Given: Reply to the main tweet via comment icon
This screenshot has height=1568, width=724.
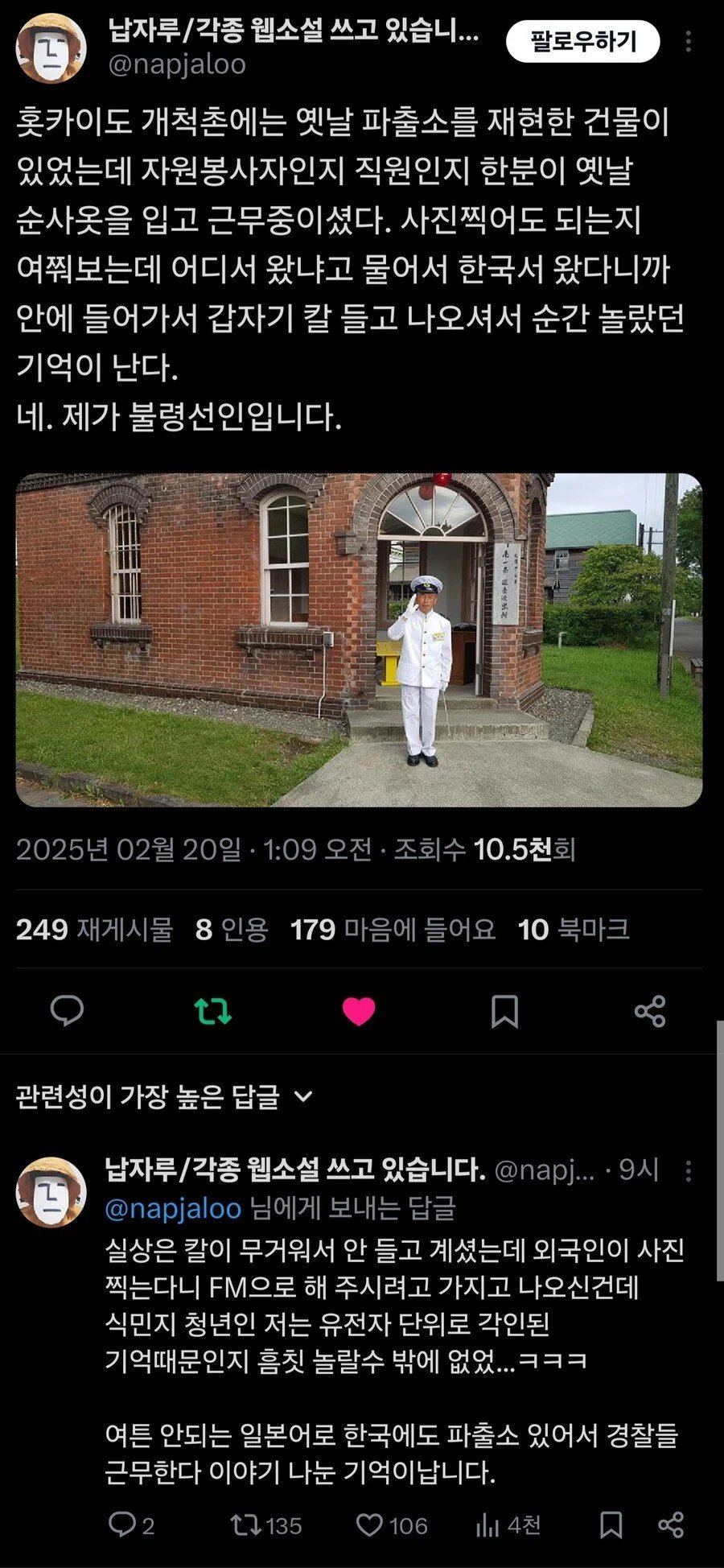Looking at the screenshot, I should point(67,1011).
